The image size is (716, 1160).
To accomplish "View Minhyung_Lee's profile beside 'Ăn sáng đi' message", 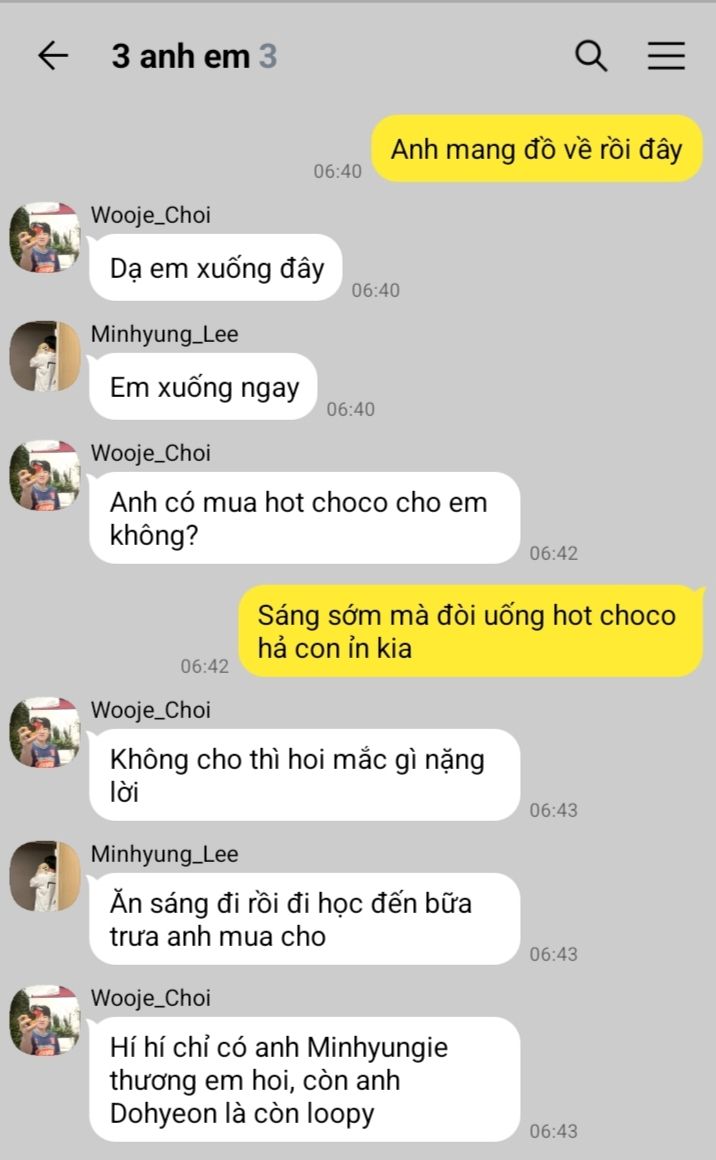I will (x=45, y=876).
